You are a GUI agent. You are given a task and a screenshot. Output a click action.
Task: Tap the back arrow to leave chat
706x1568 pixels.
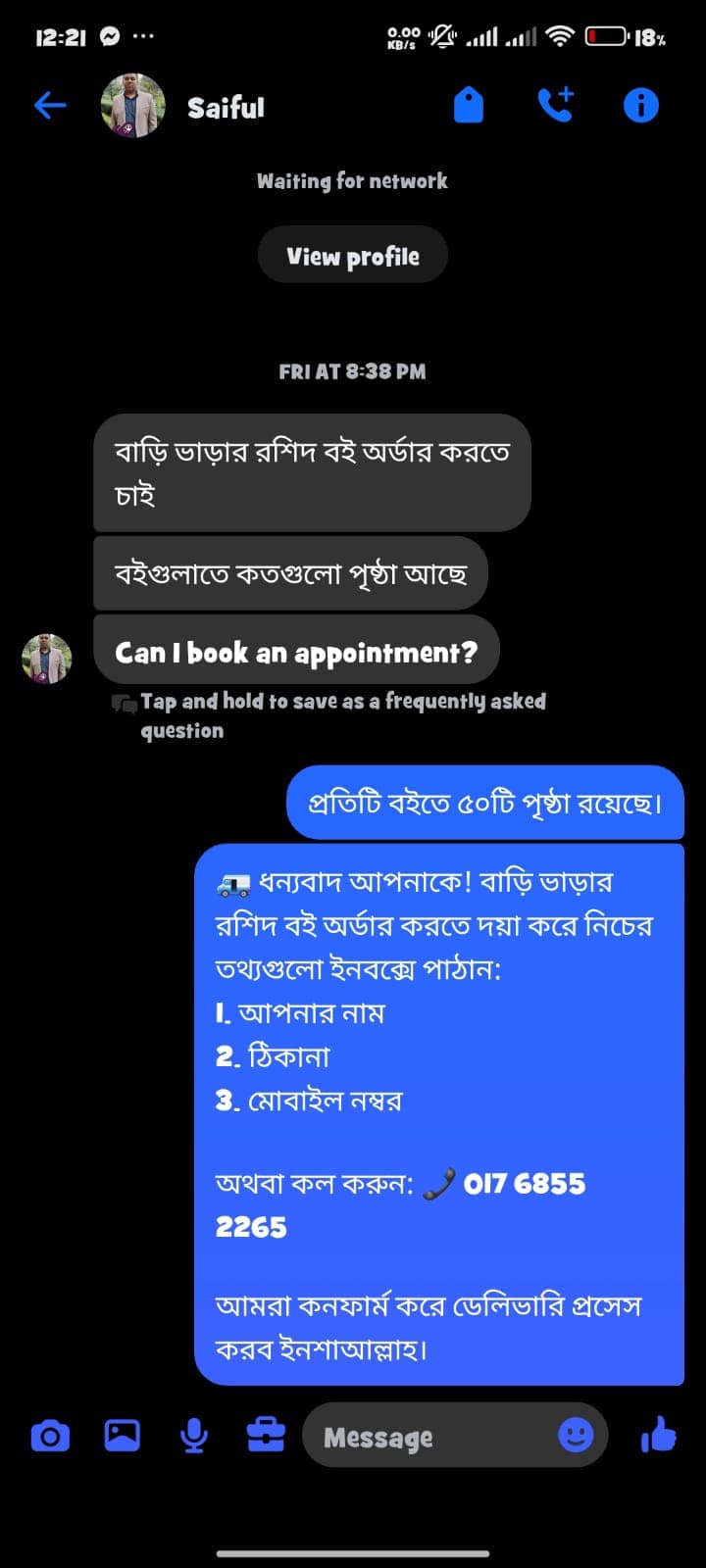pyautogui.click(x=51, y=104)
